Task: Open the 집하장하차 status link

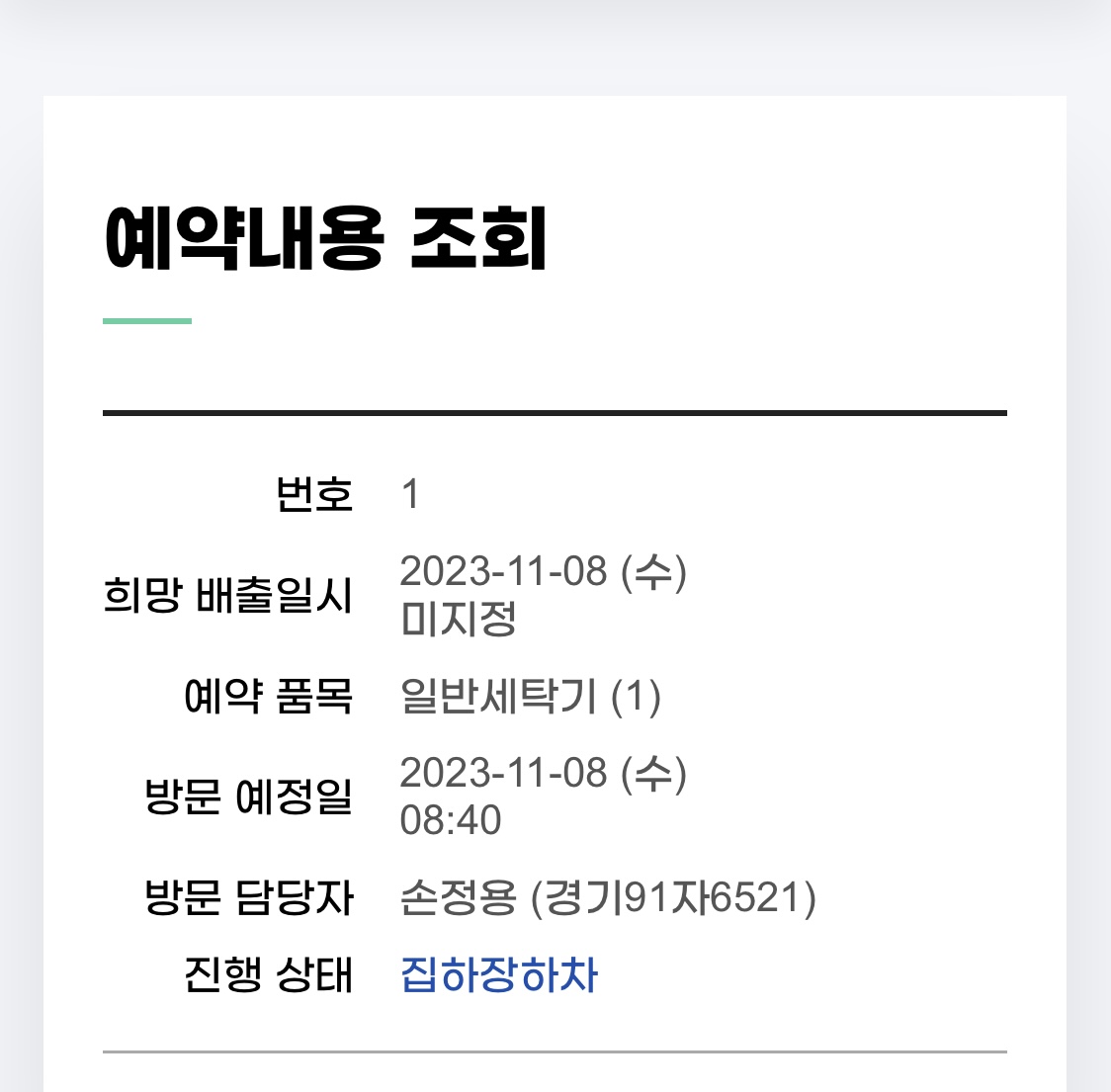Action: (498, 975)
